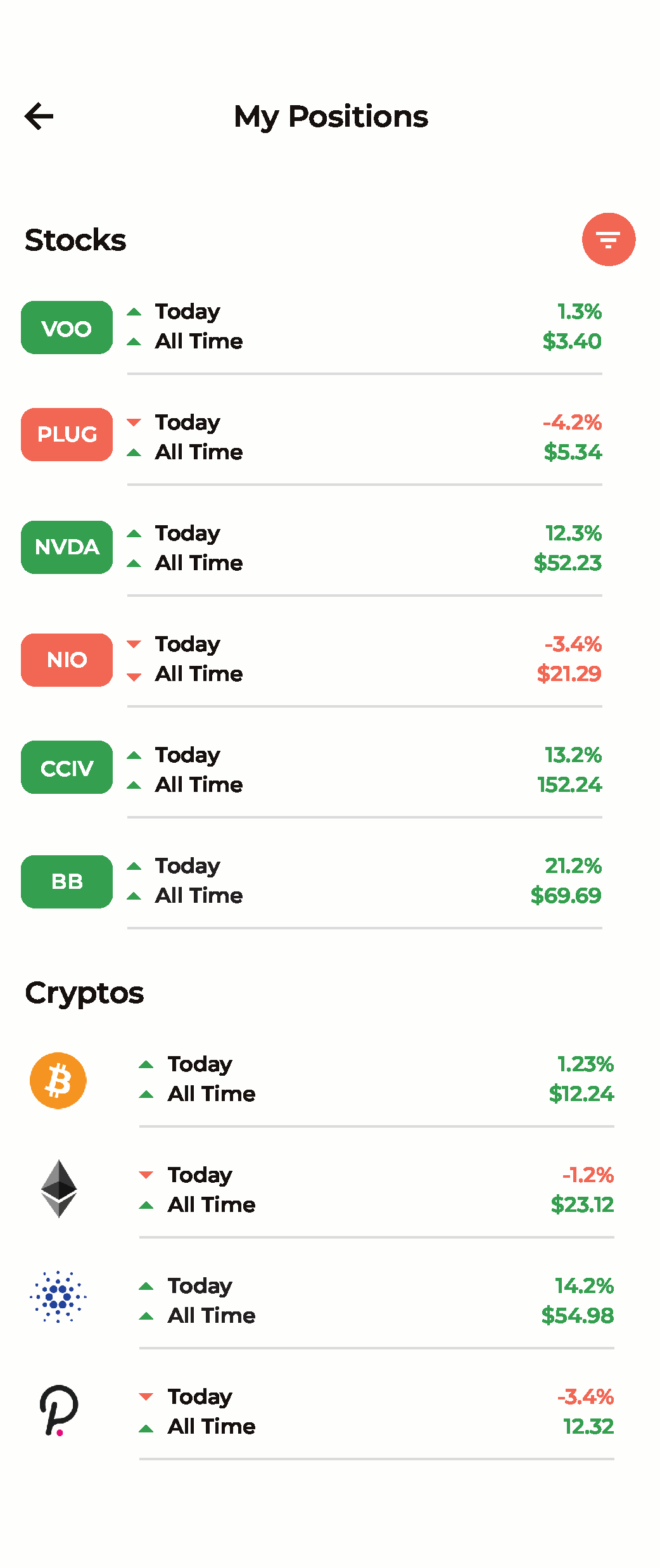This screenshot has width=660, height=1568.
Task: Go back using the arrow icon
Action: click(x=39, y=117)
